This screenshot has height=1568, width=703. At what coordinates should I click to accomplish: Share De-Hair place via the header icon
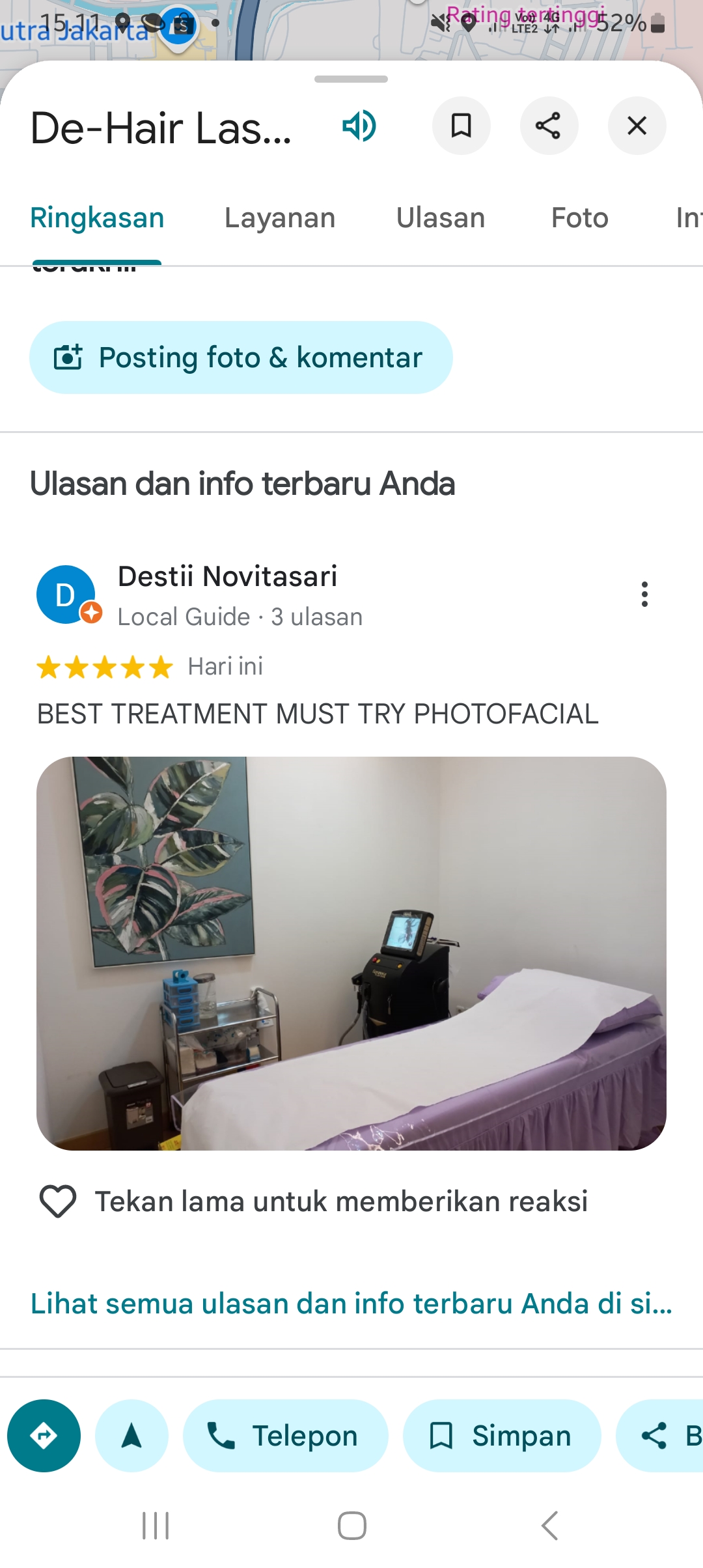[x=549, y=126]
